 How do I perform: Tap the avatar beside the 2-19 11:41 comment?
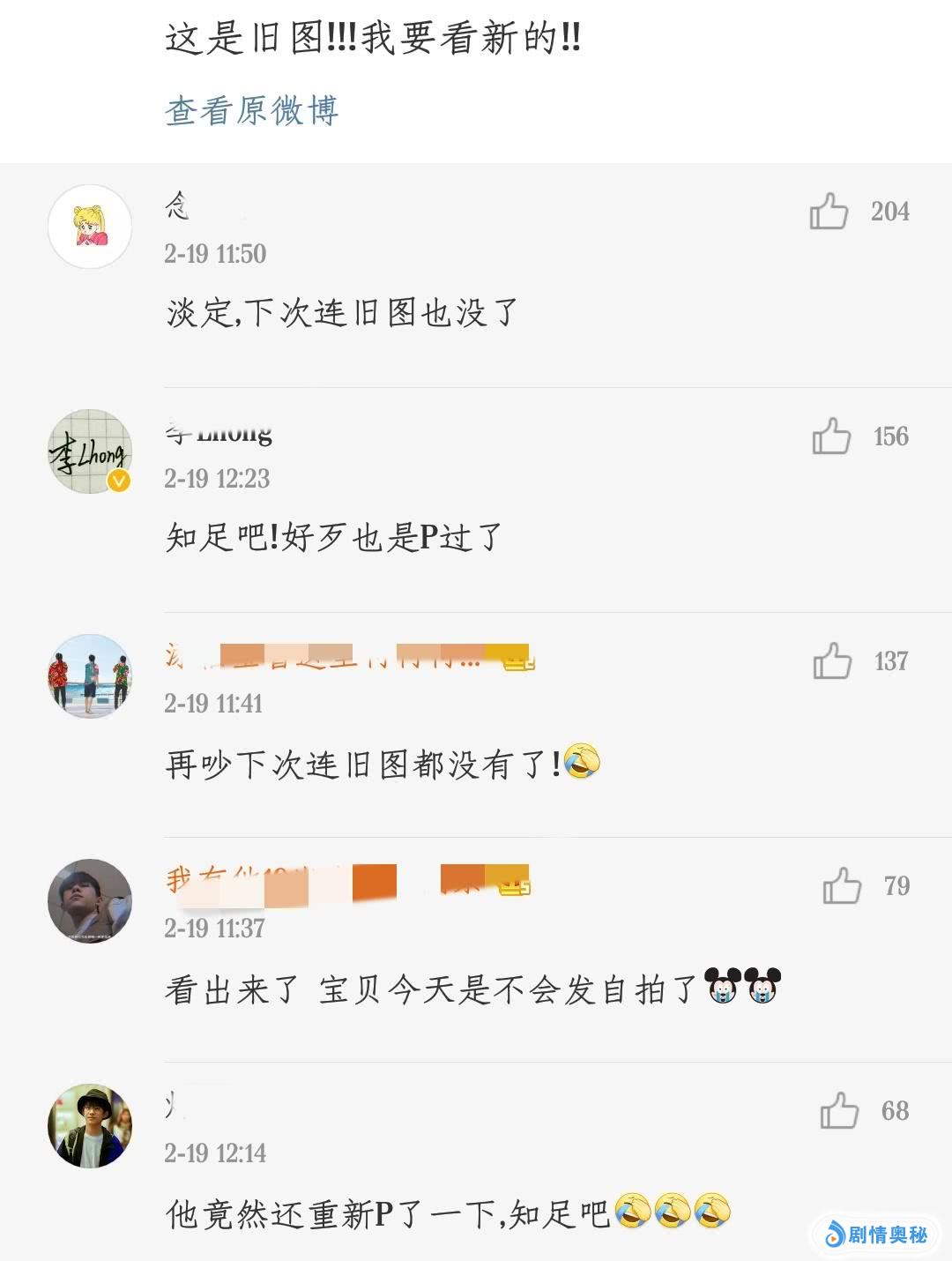pyautogui.click(x=90, y=676)
